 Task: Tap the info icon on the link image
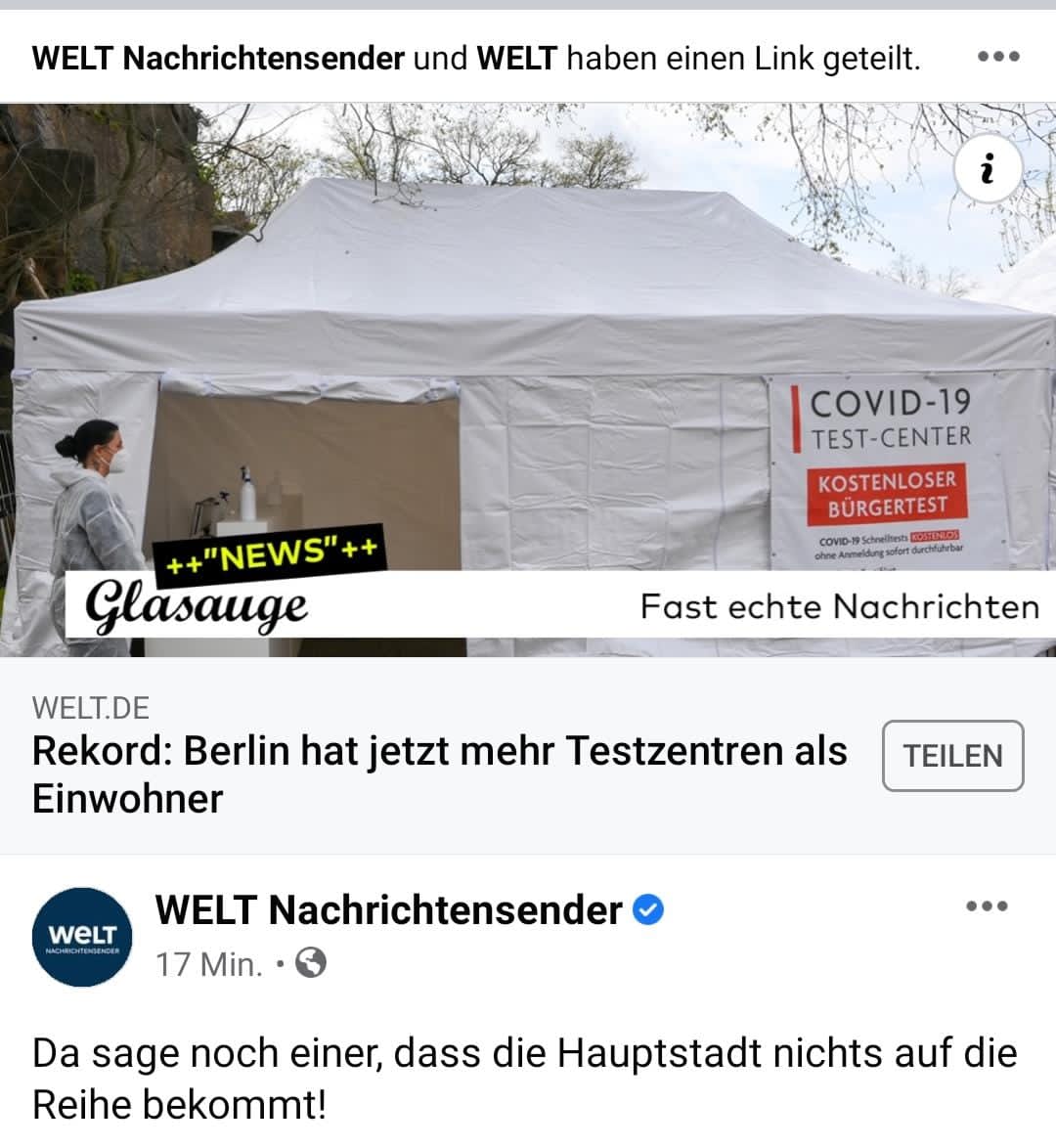988,170
